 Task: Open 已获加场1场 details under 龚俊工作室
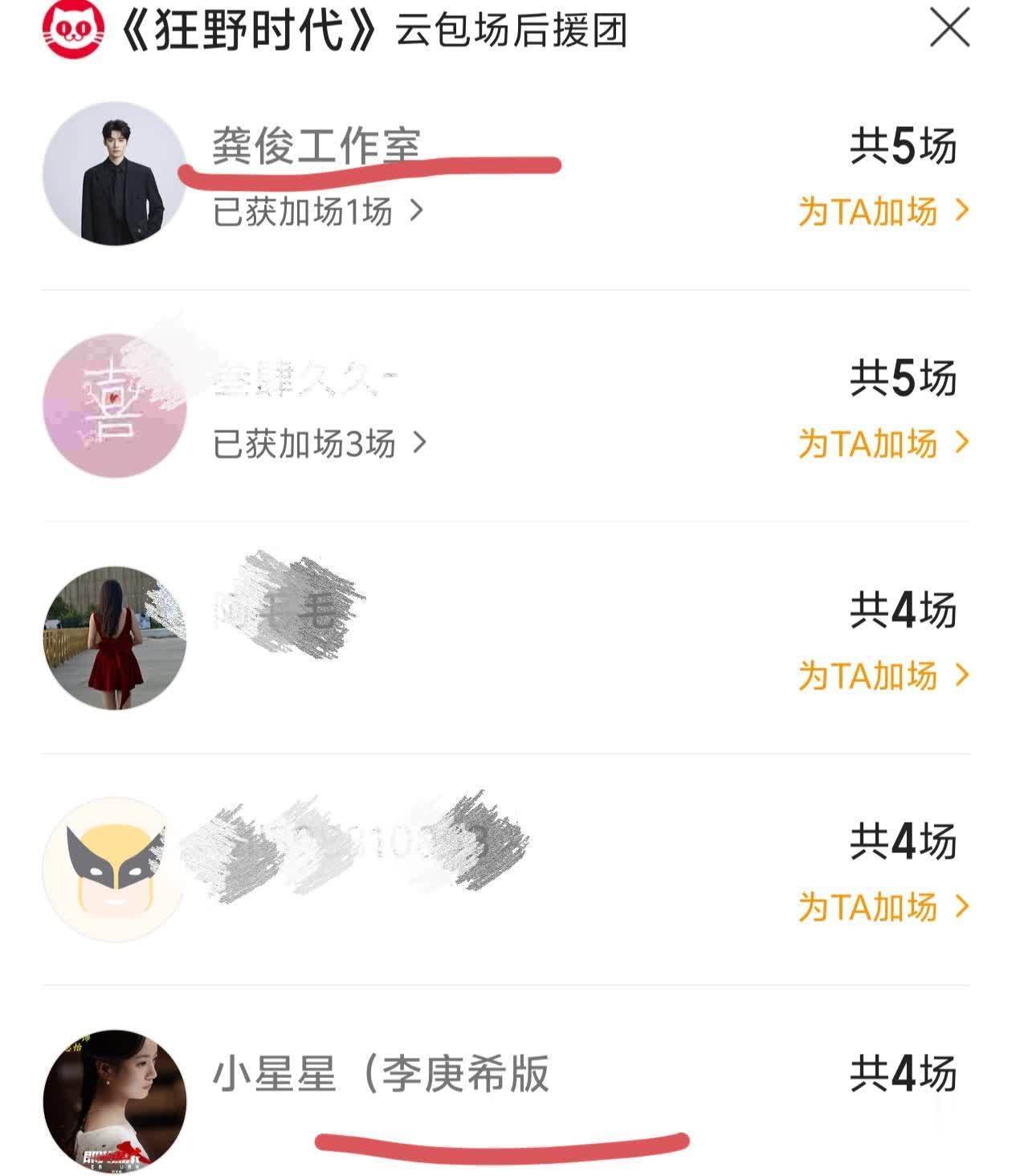(317, 212)
